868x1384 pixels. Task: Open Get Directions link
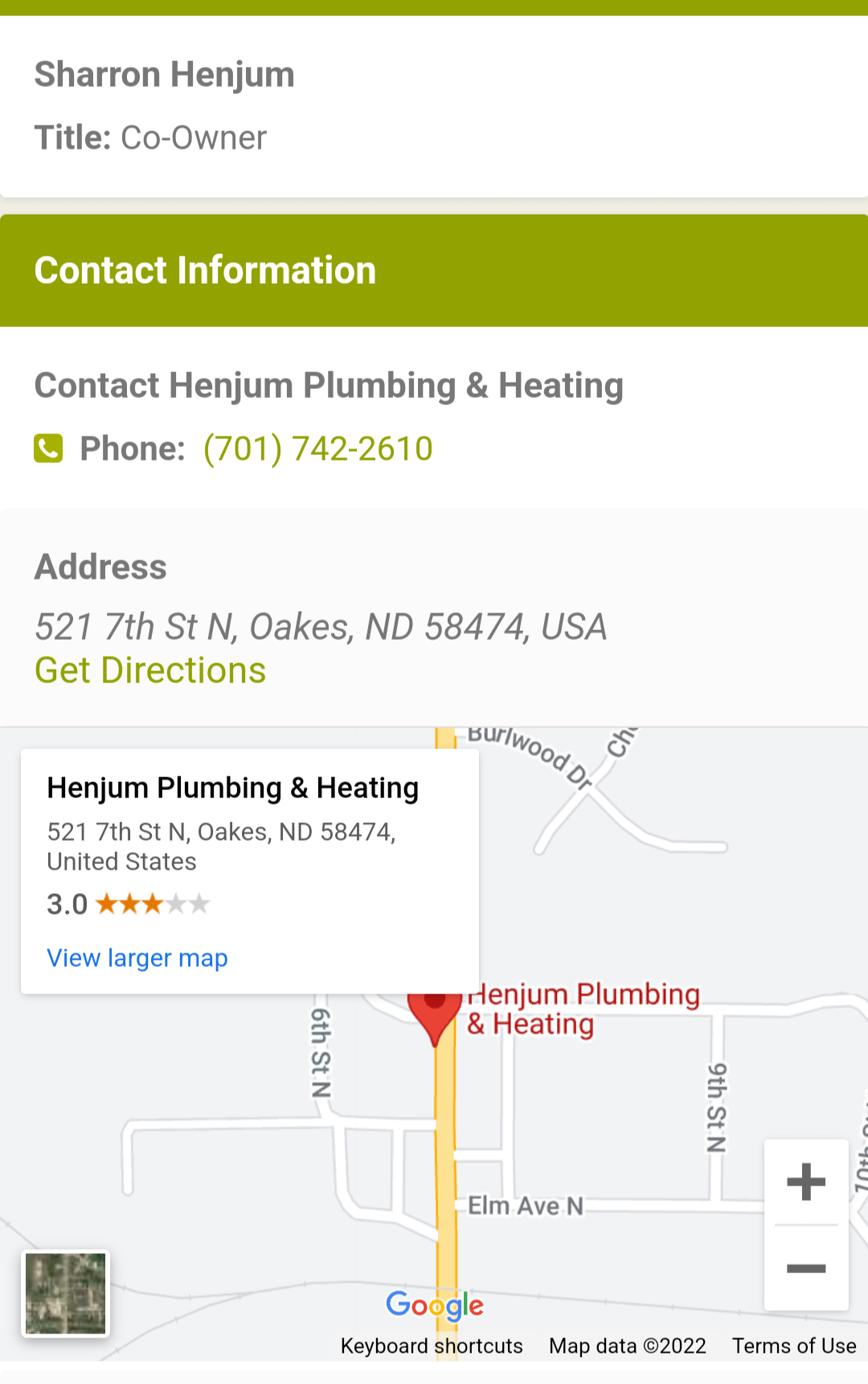150,670
